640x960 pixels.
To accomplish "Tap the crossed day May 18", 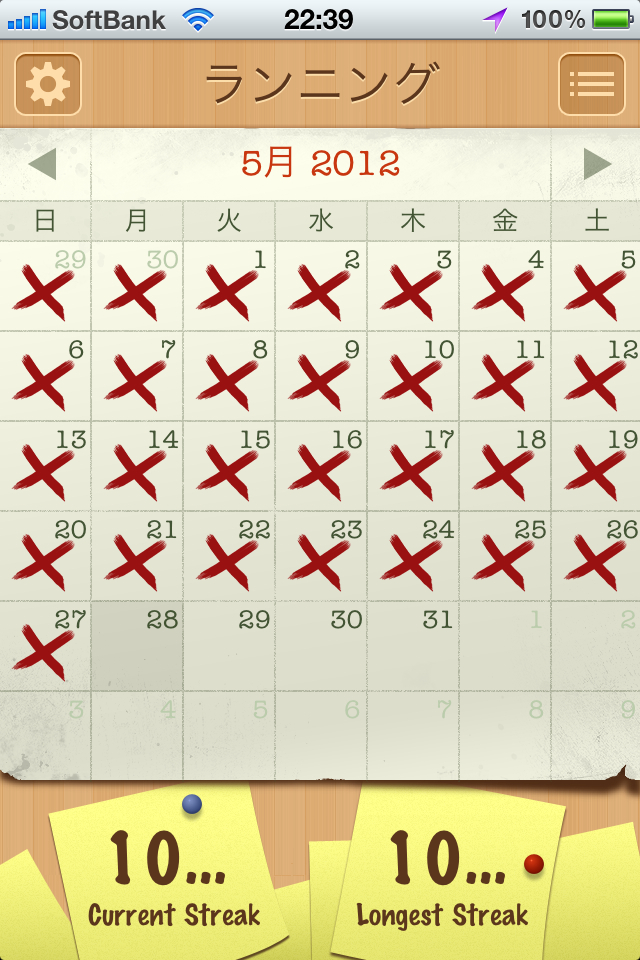I will point(505,467).
